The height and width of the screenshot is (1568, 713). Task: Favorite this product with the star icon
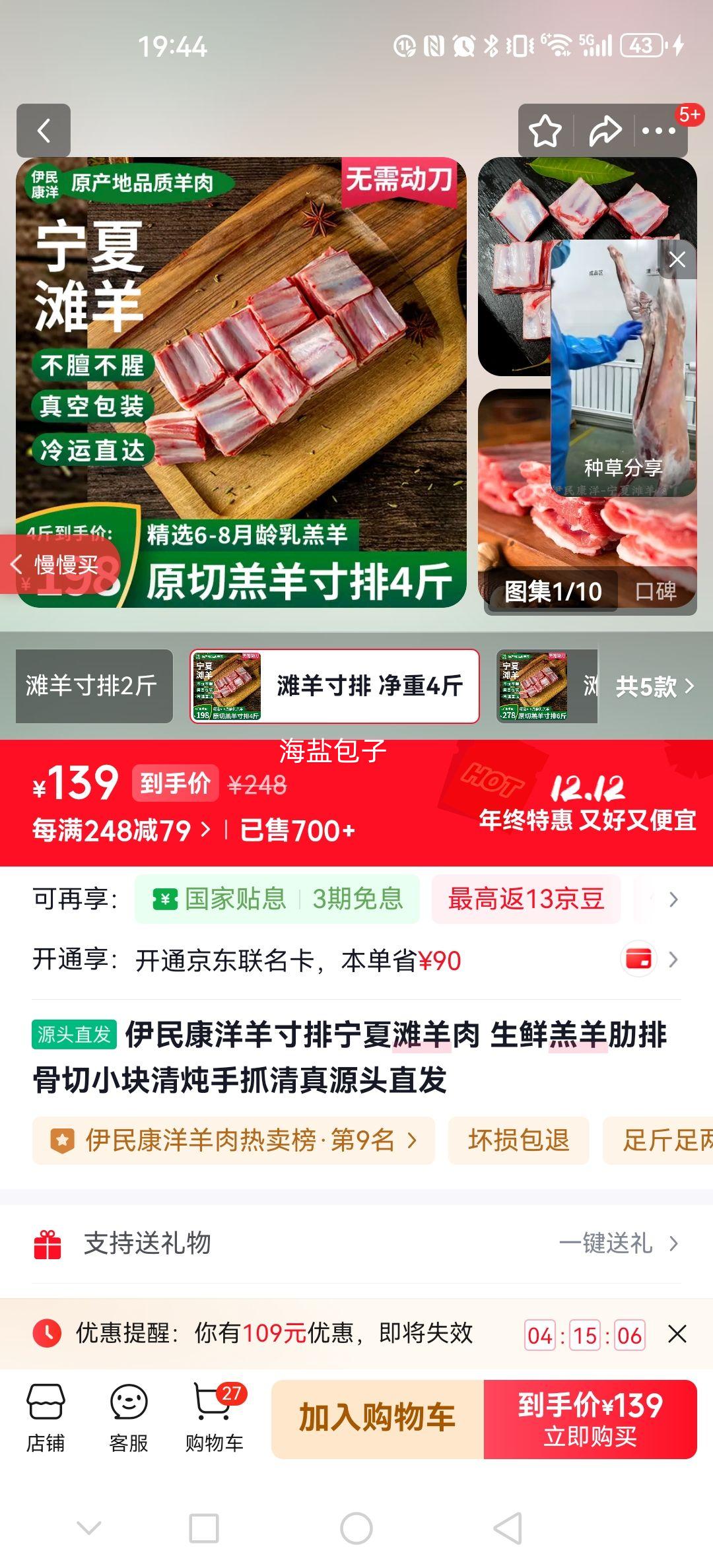[545, 131]
